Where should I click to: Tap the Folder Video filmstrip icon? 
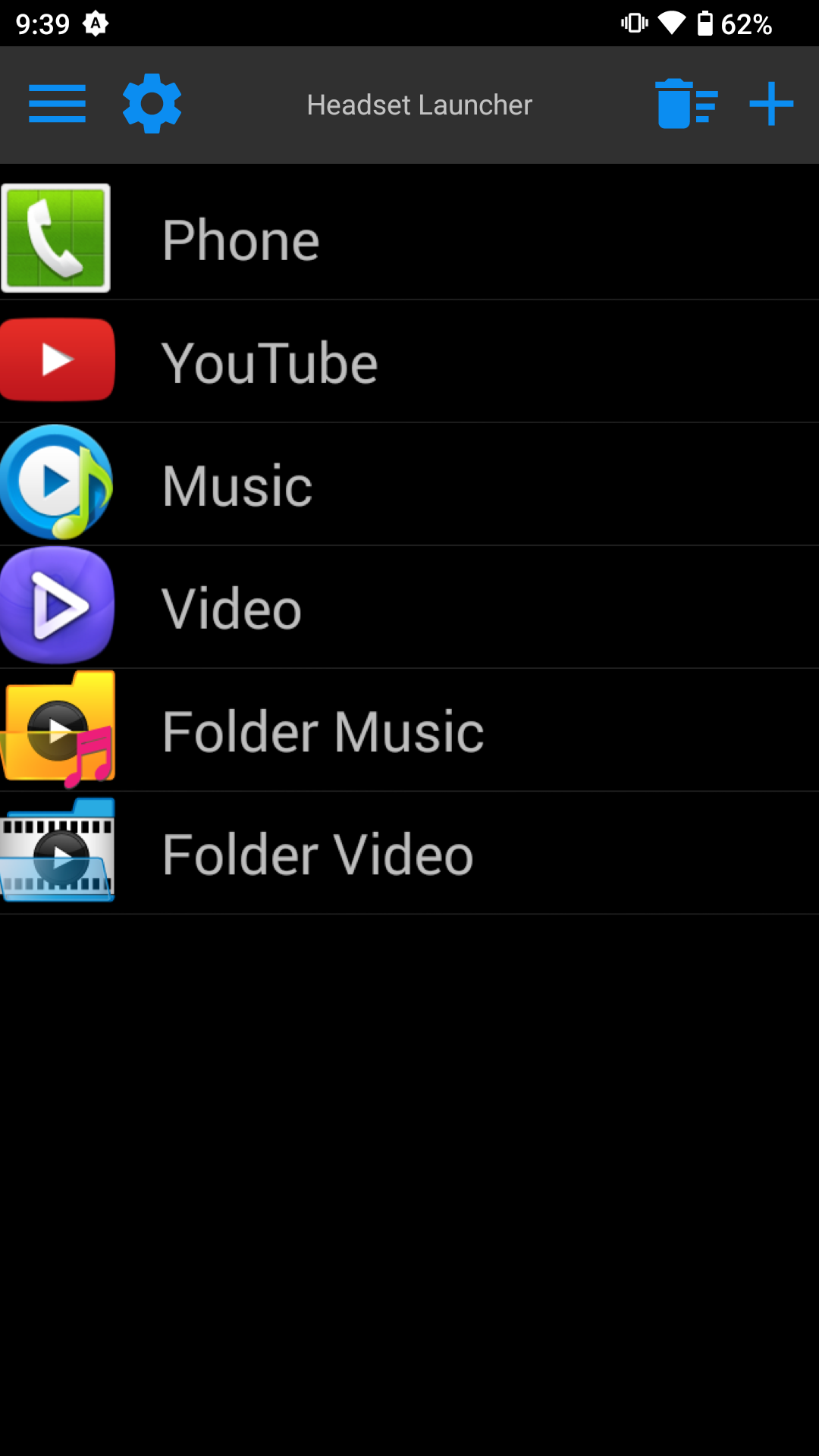pos(56,852)
